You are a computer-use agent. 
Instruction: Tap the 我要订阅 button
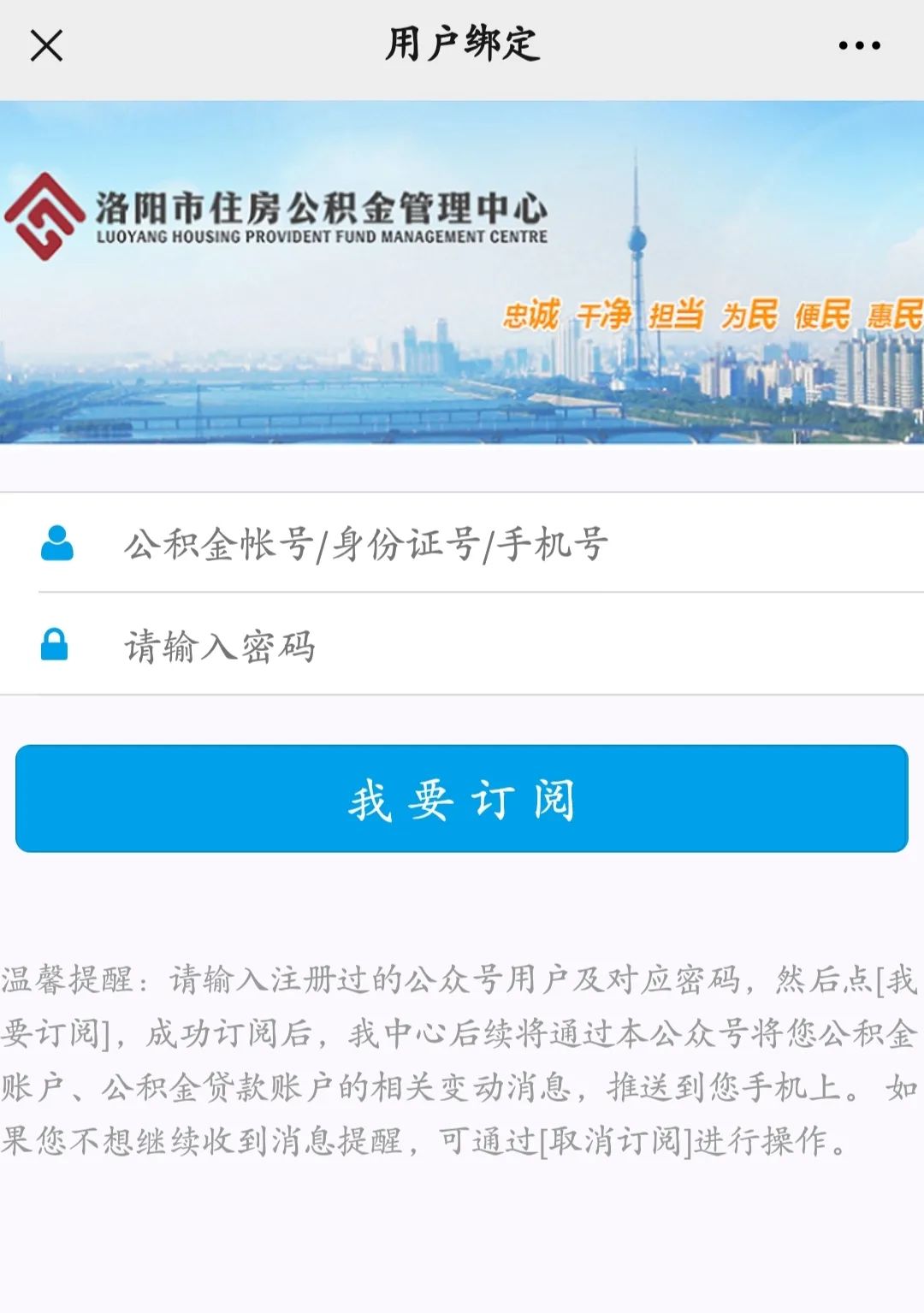pyautogui.click(x=462, y=799)
